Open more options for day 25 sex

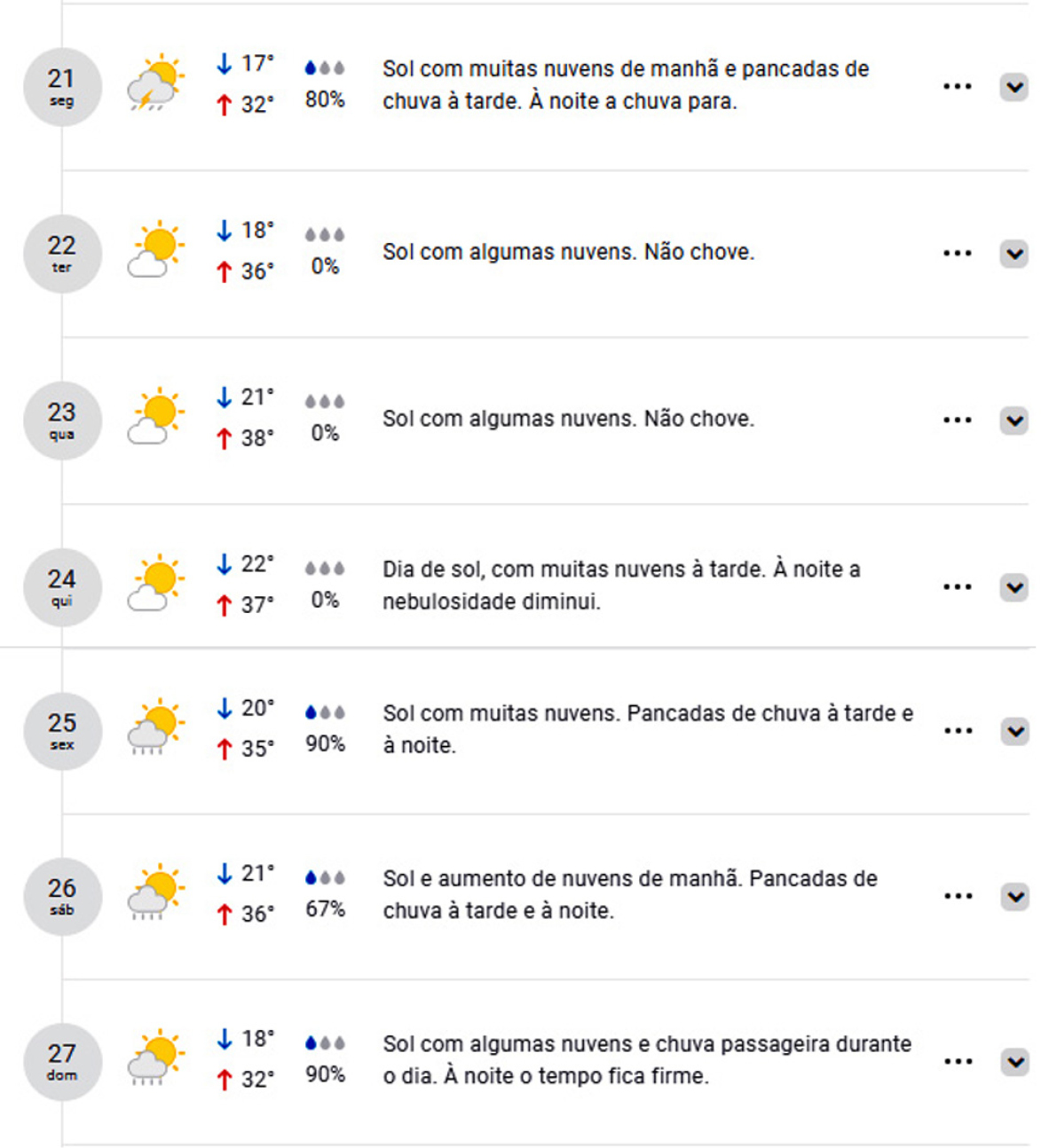(958, 731)
